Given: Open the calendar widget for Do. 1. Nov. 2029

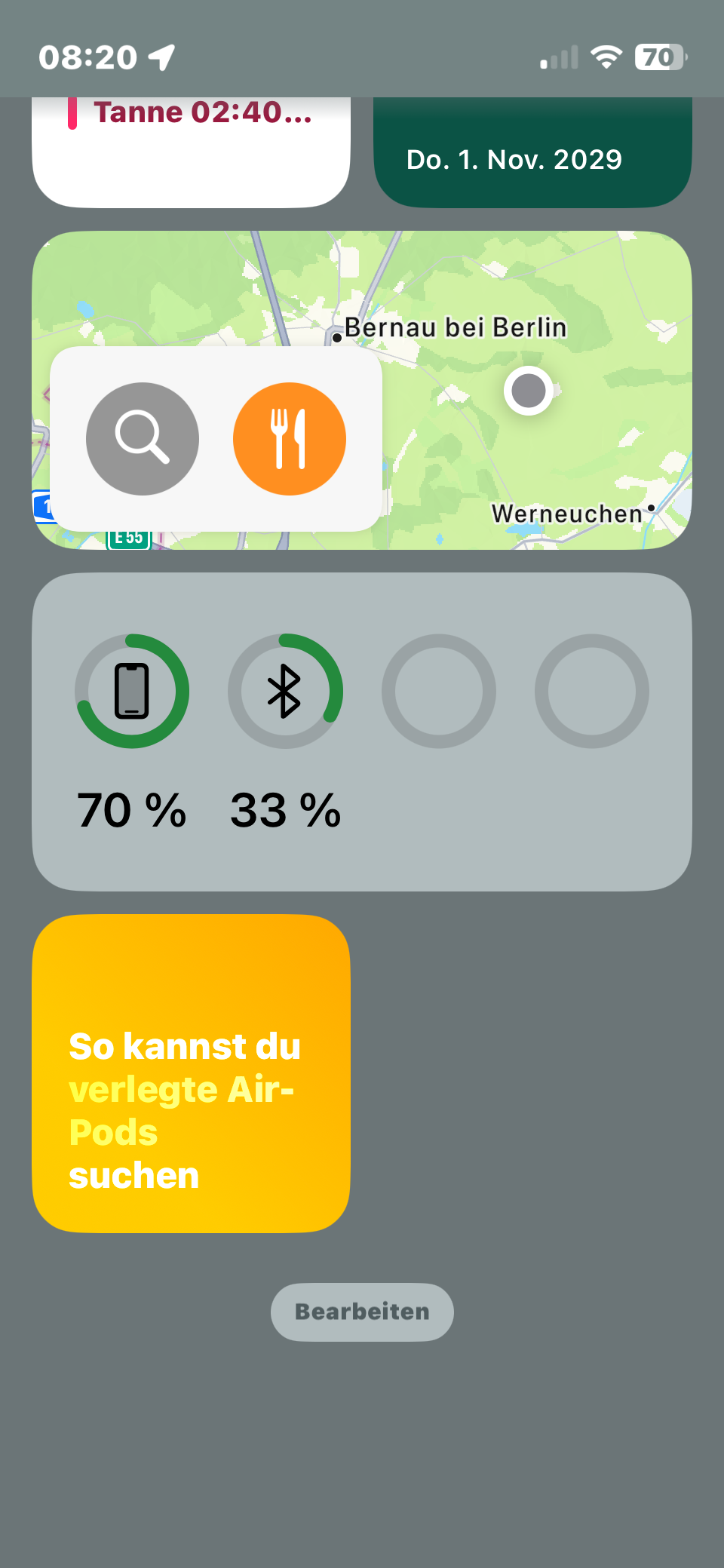Looking at the screenshot, I should pos(532,155).
